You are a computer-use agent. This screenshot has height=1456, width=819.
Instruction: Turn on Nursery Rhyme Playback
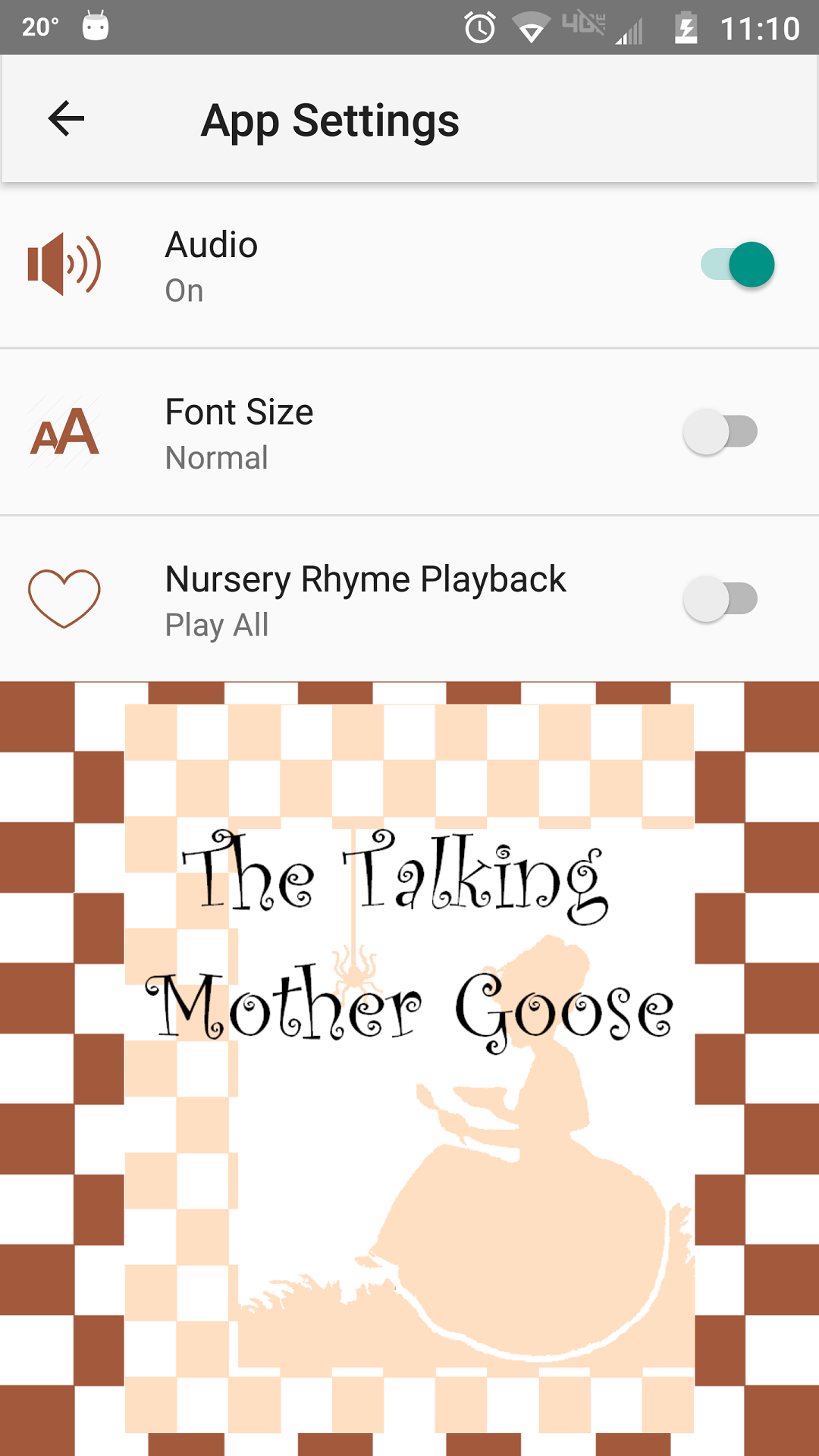720,598
